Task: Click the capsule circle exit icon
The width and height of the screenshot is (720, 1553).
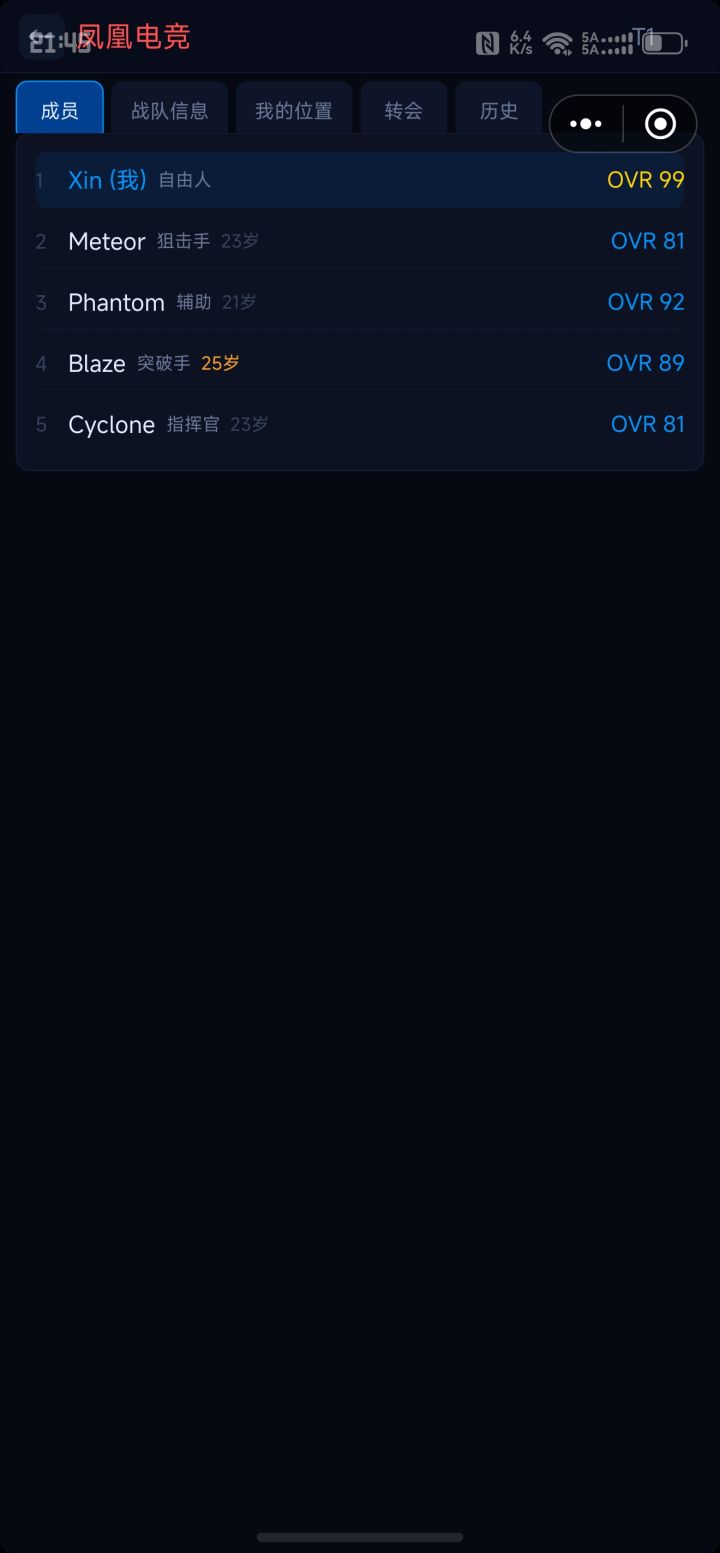Action: [x=660, y=123]
